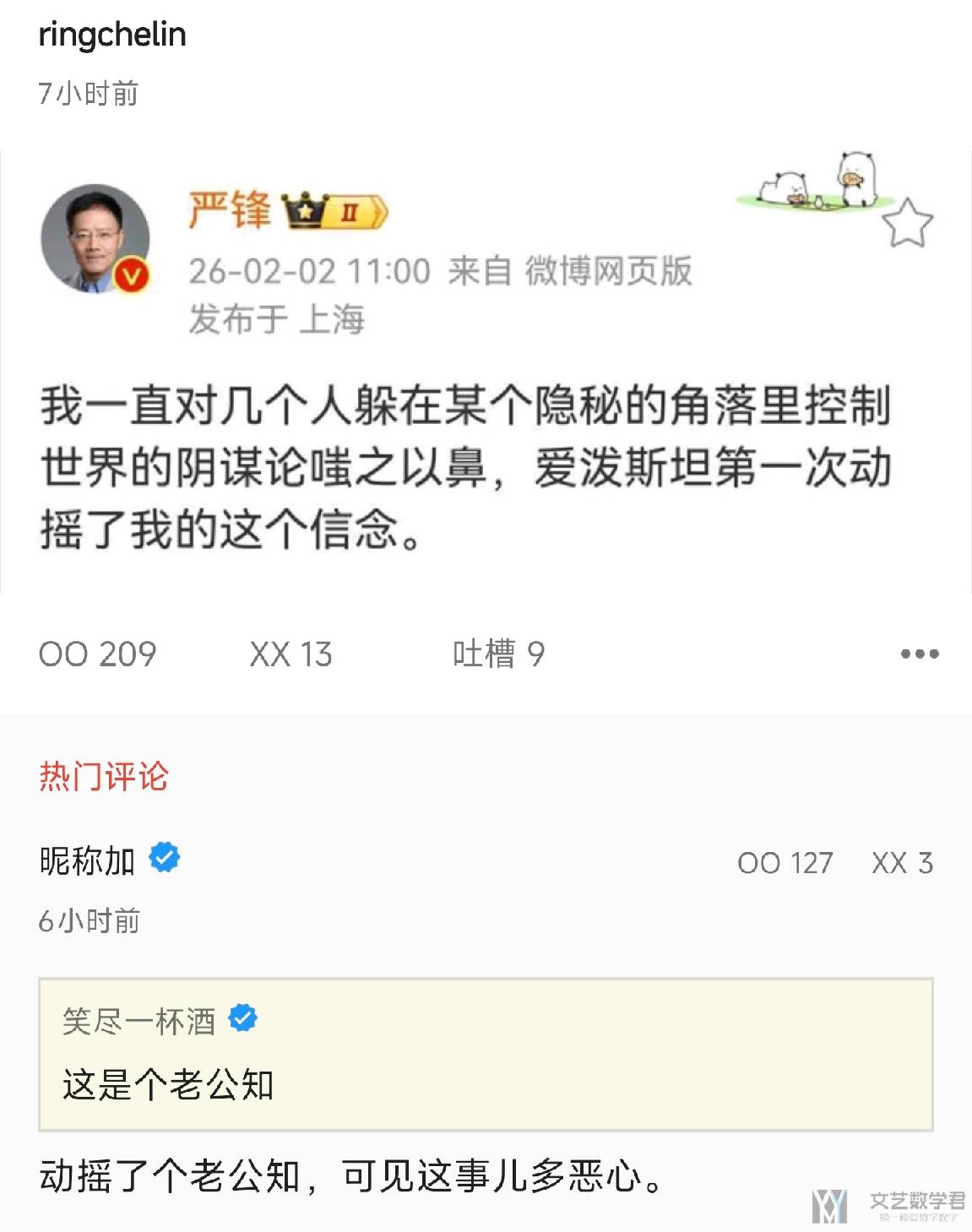Upvote the post with OO 209
Image resolution: width=972 pixels, height=1232 pixels.
click(98, 654)
